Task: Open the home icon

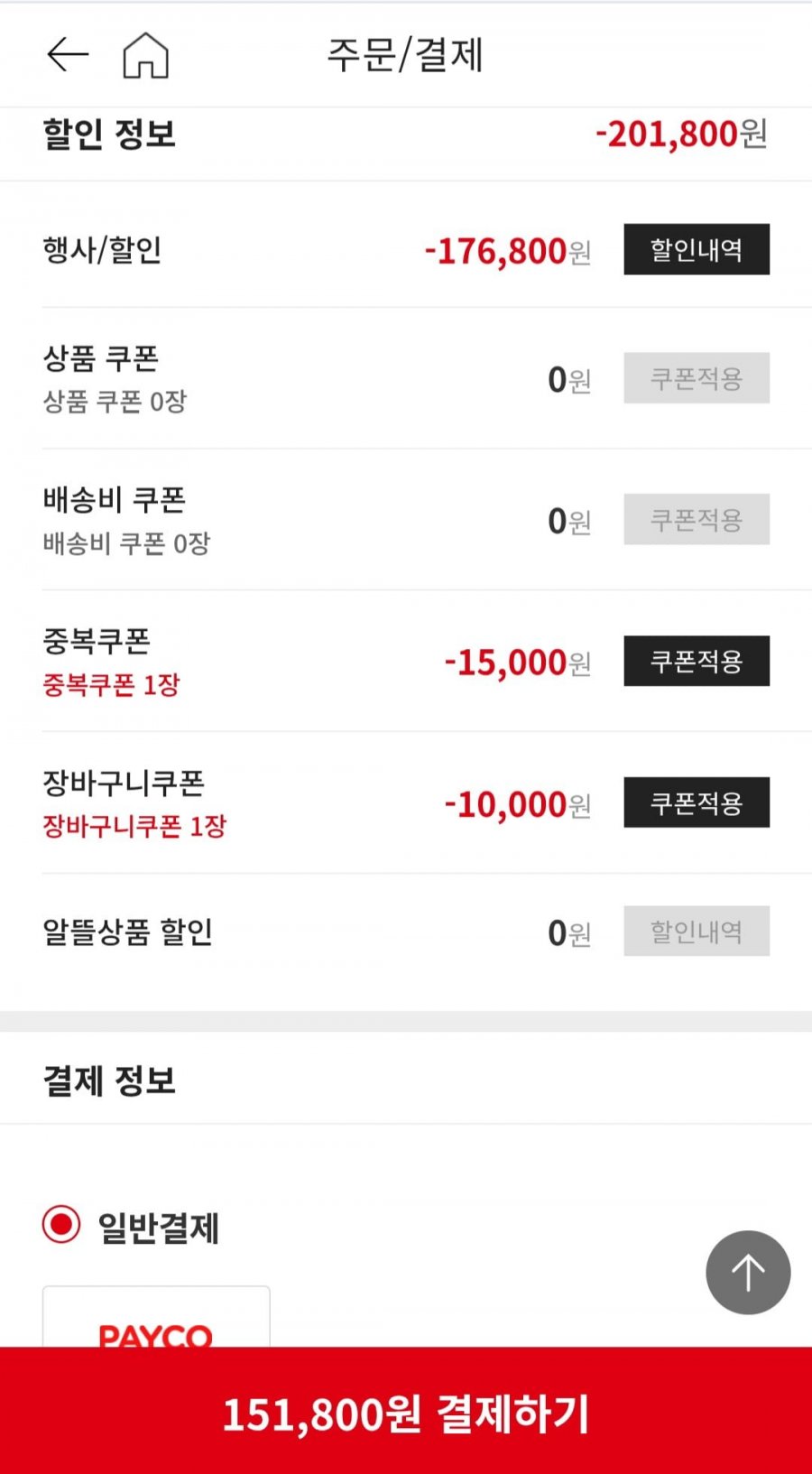Action: (145, 55)
